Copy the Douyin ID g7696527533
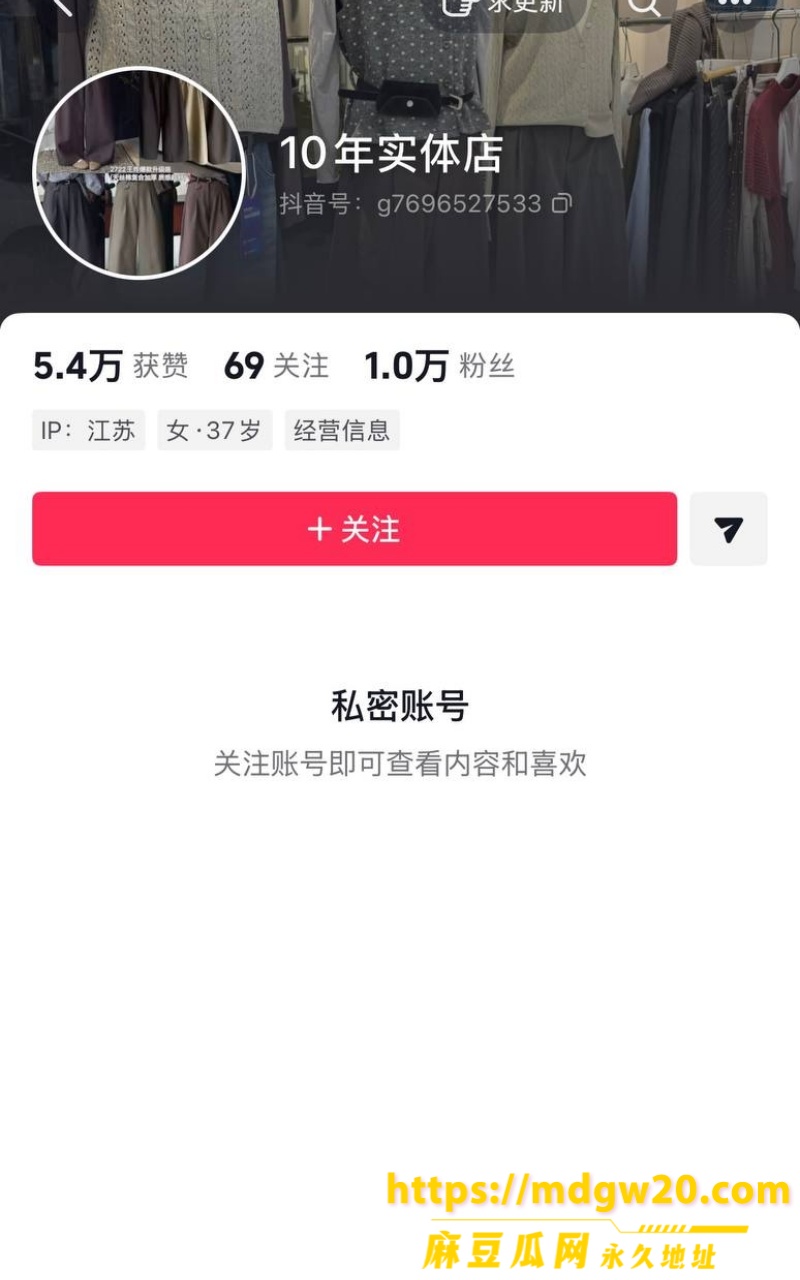Viewport: 800px width, 1280px height. [x=562, y=204]
